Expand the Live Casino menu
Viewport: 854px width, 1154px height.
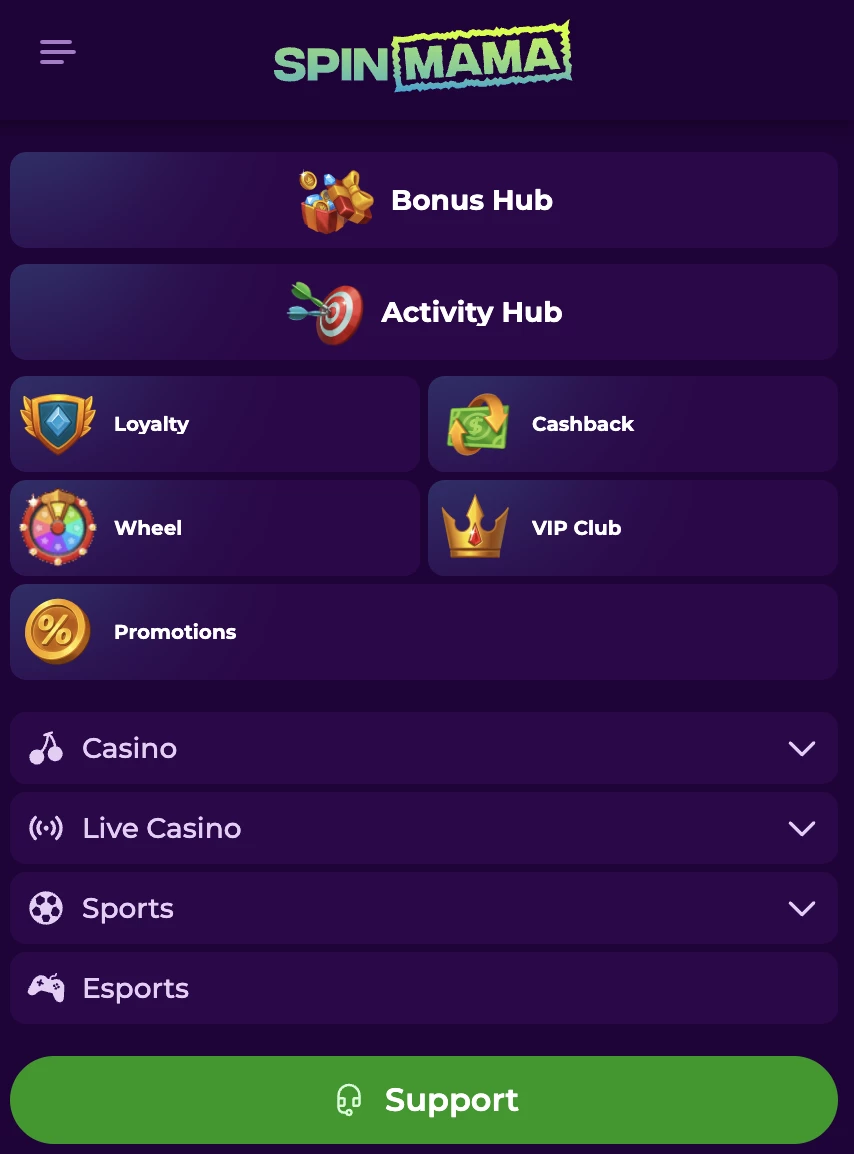pos(424,828)
